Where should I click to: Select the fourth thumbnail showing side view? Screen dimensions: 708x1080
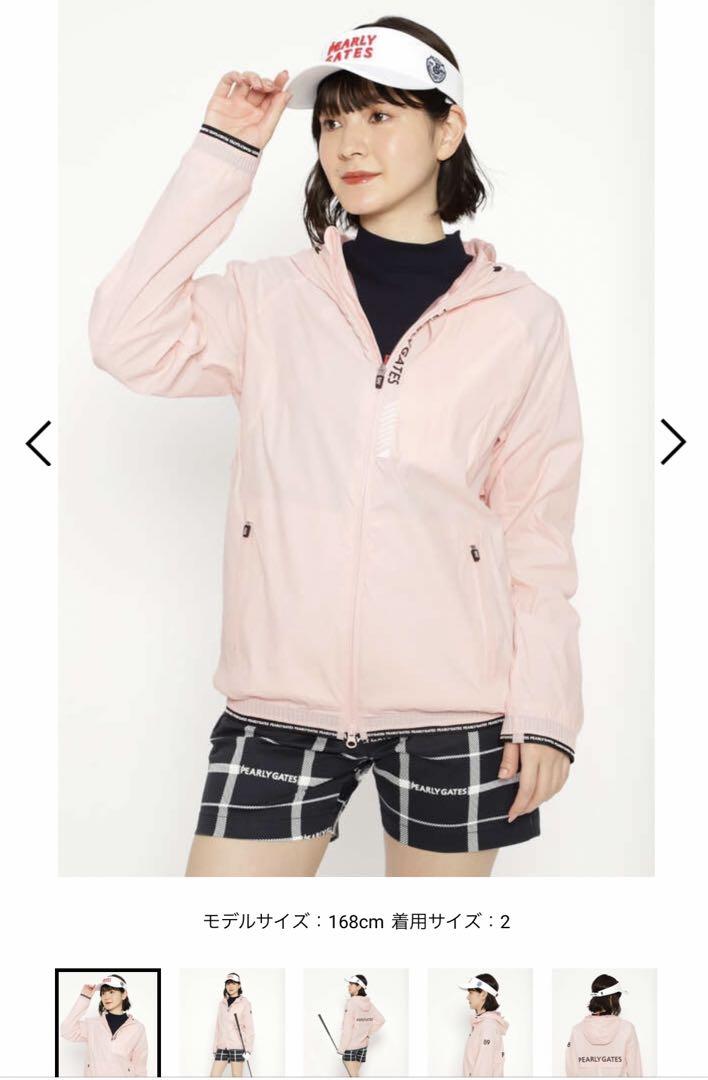click(x=480, y=1022)
